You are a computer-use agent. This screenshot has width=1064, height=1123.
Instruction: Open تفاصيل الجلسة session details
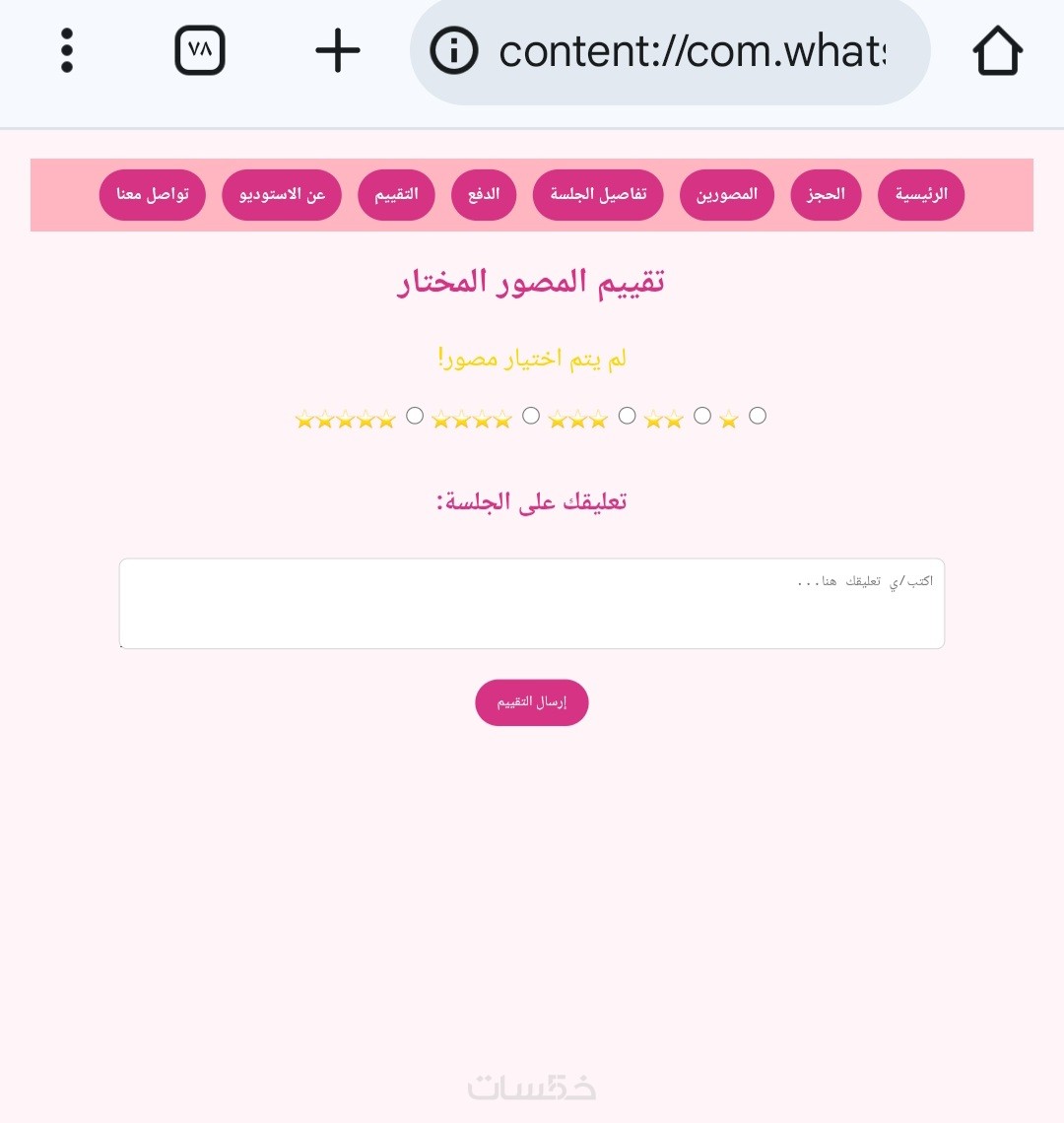(598, 195)
